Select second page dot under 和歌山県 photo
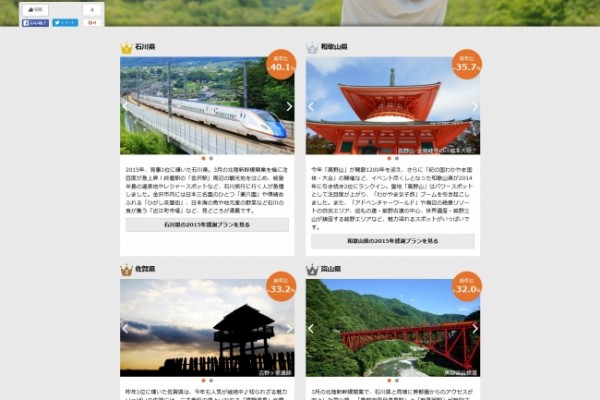The height and width of the screenshot is (400, 600). (396, 158)
